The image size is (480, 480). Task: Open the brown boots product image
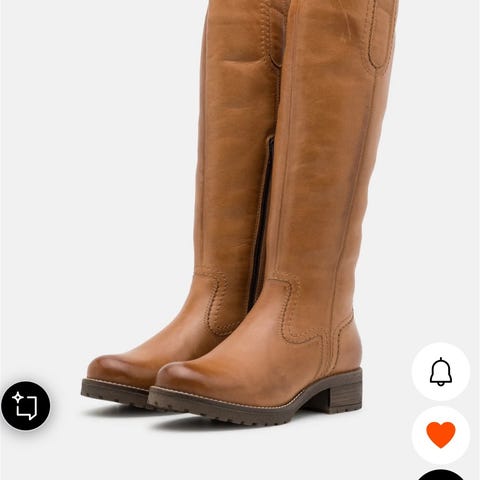[240, 213]
